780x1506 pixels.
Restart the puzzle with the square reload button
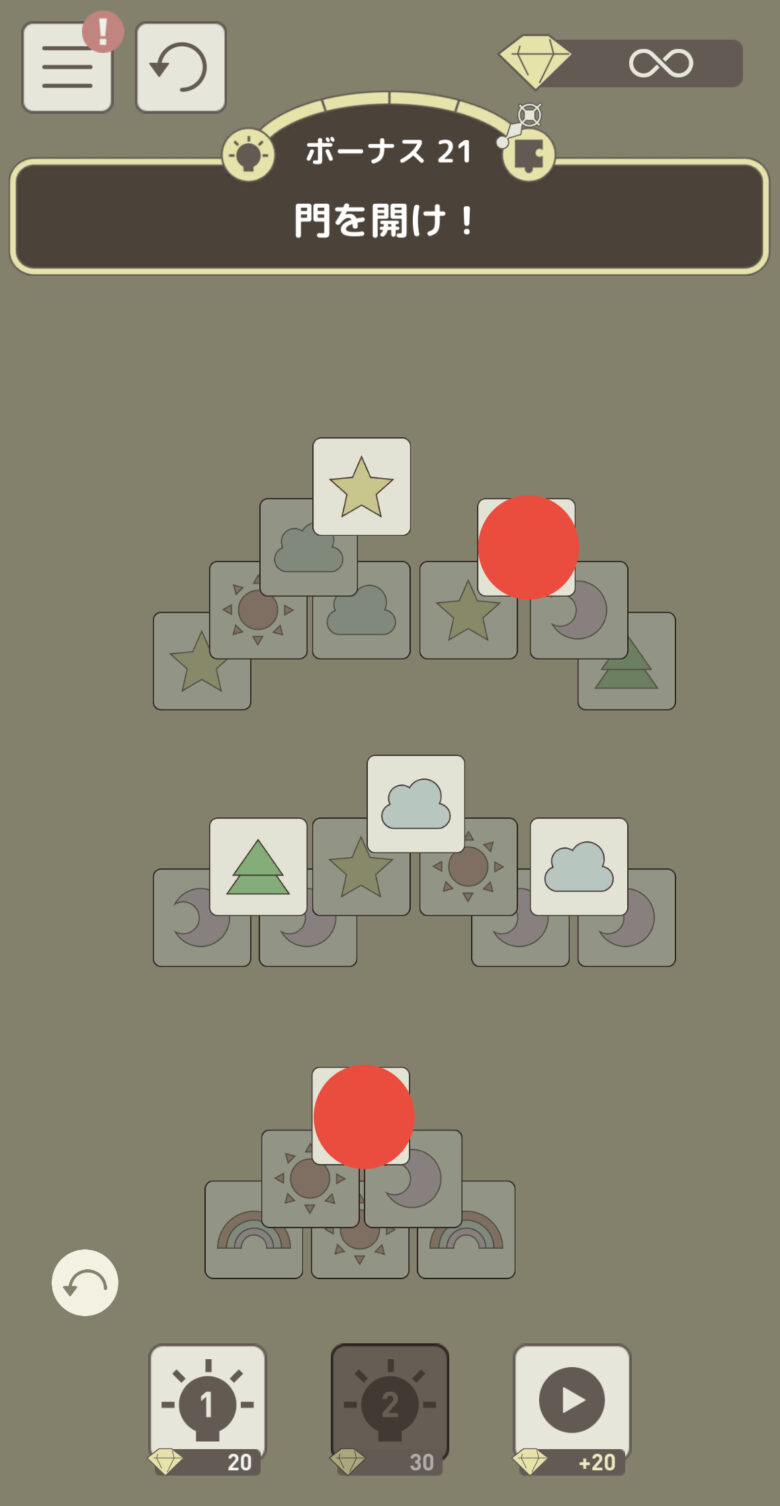[x=181, y=67]
